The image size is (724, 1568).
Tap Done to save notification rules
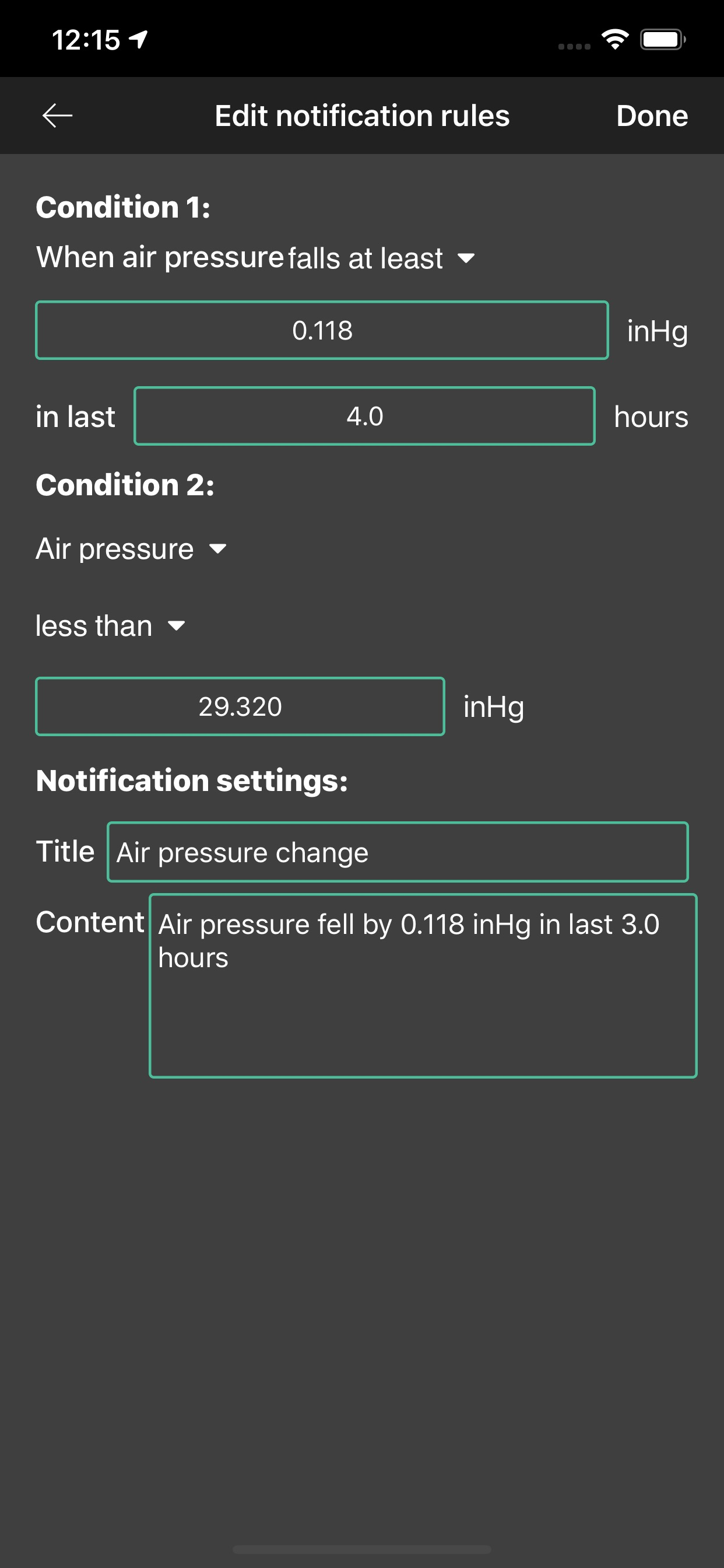point(652,116)
